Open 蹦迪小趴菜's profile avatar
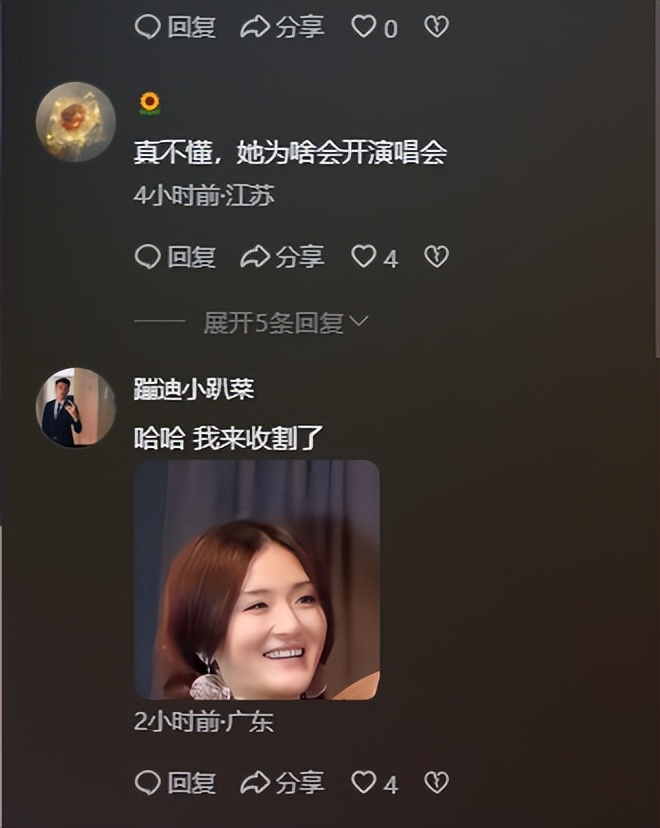 click(75, 407)
